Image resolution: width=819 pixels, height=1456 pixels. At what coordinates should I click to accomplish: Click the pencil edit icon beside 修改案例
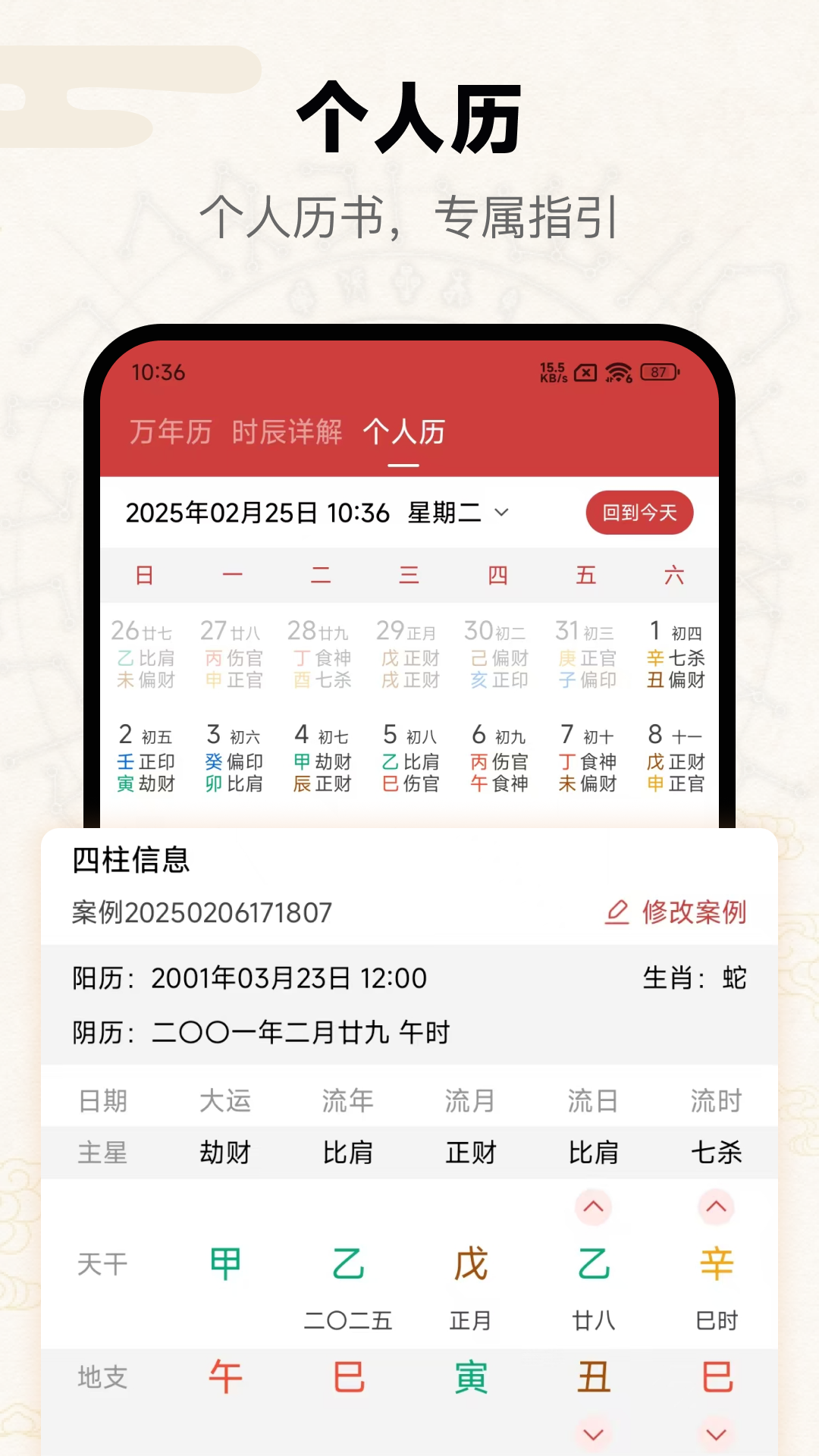point(616,914)
